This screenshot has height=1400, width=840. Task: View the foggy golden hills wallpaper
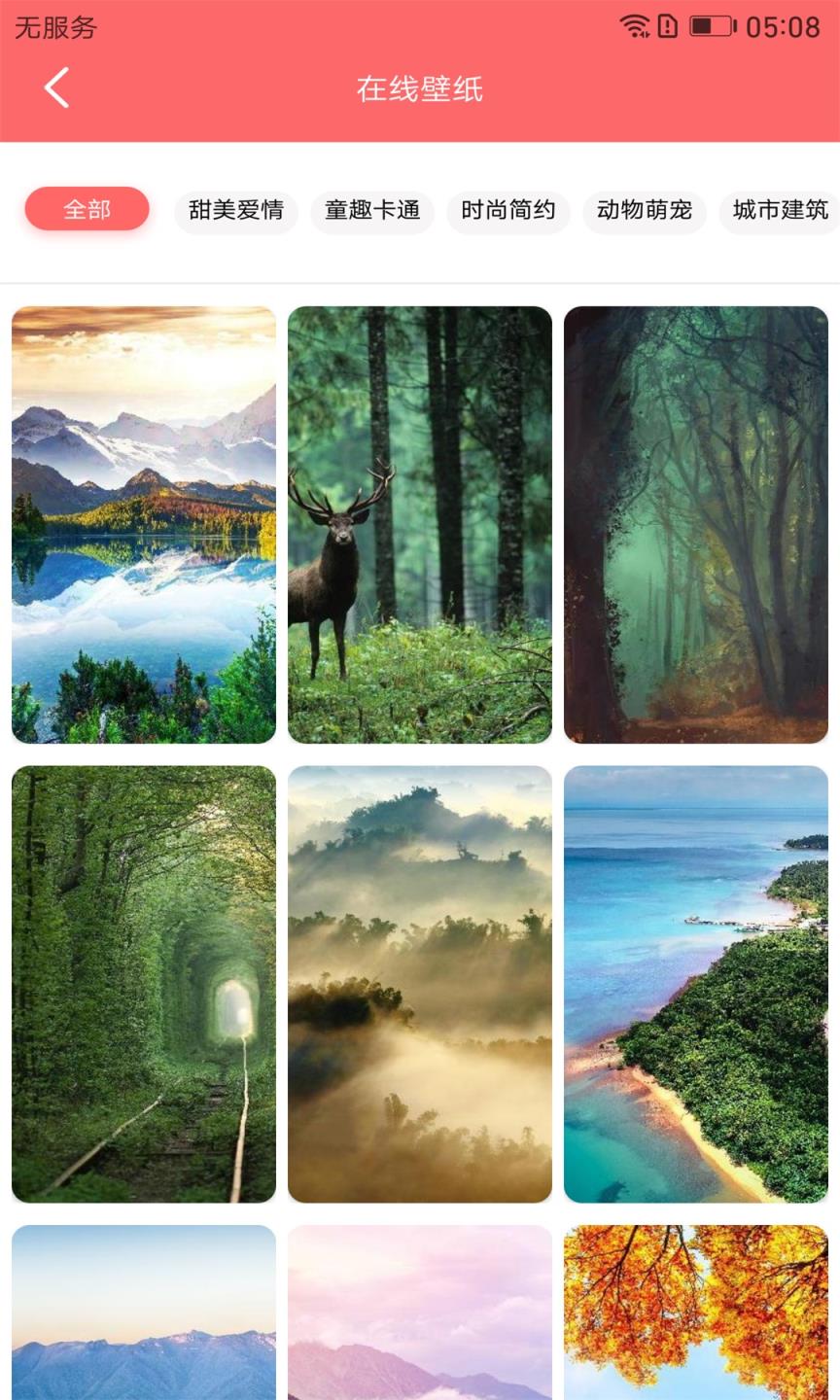coord(420,984)
